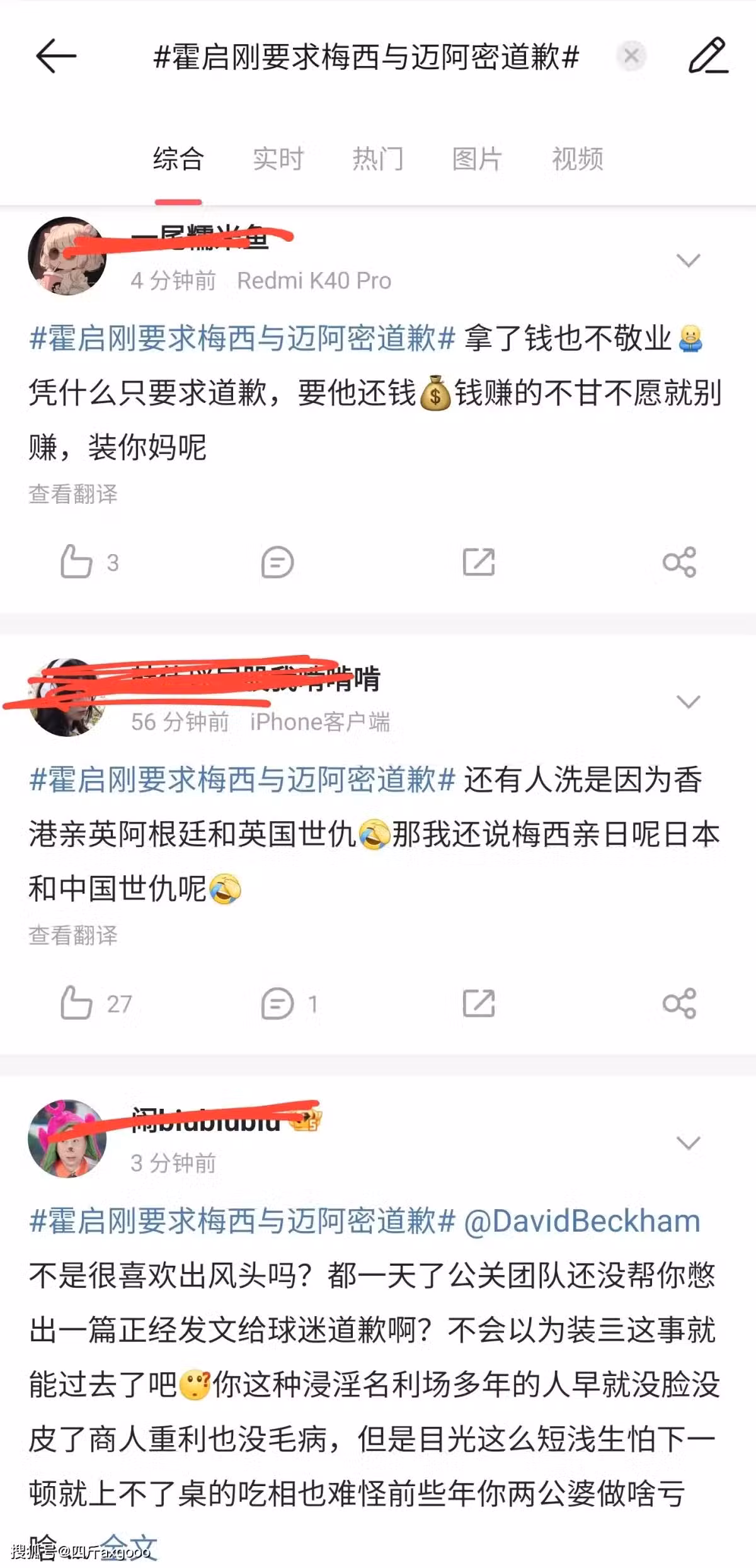Share the iPhone客户端 post via share icon
The height and width of the screenshot is (1568, 756).
679,1003
